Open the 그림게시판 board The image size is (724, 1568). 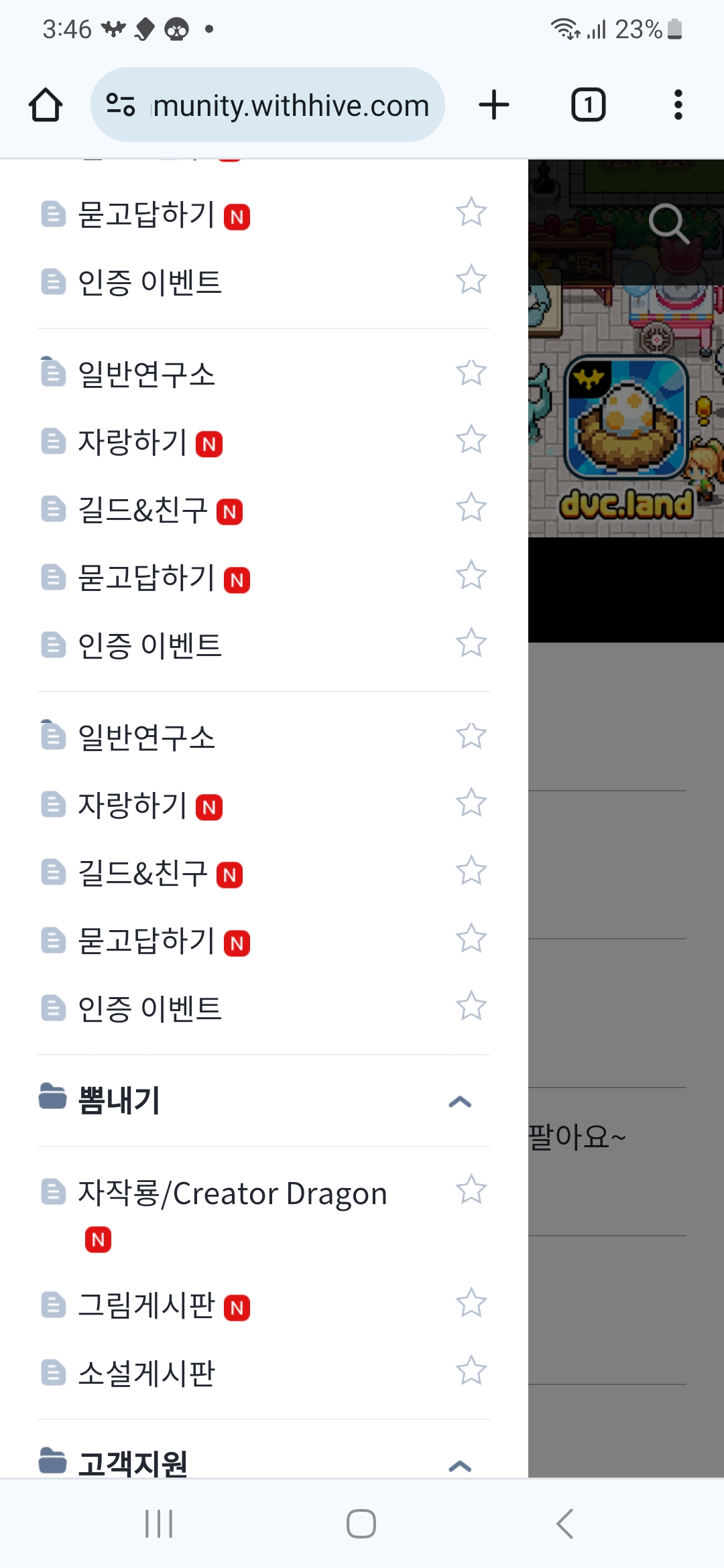(x=146, y=1305)
